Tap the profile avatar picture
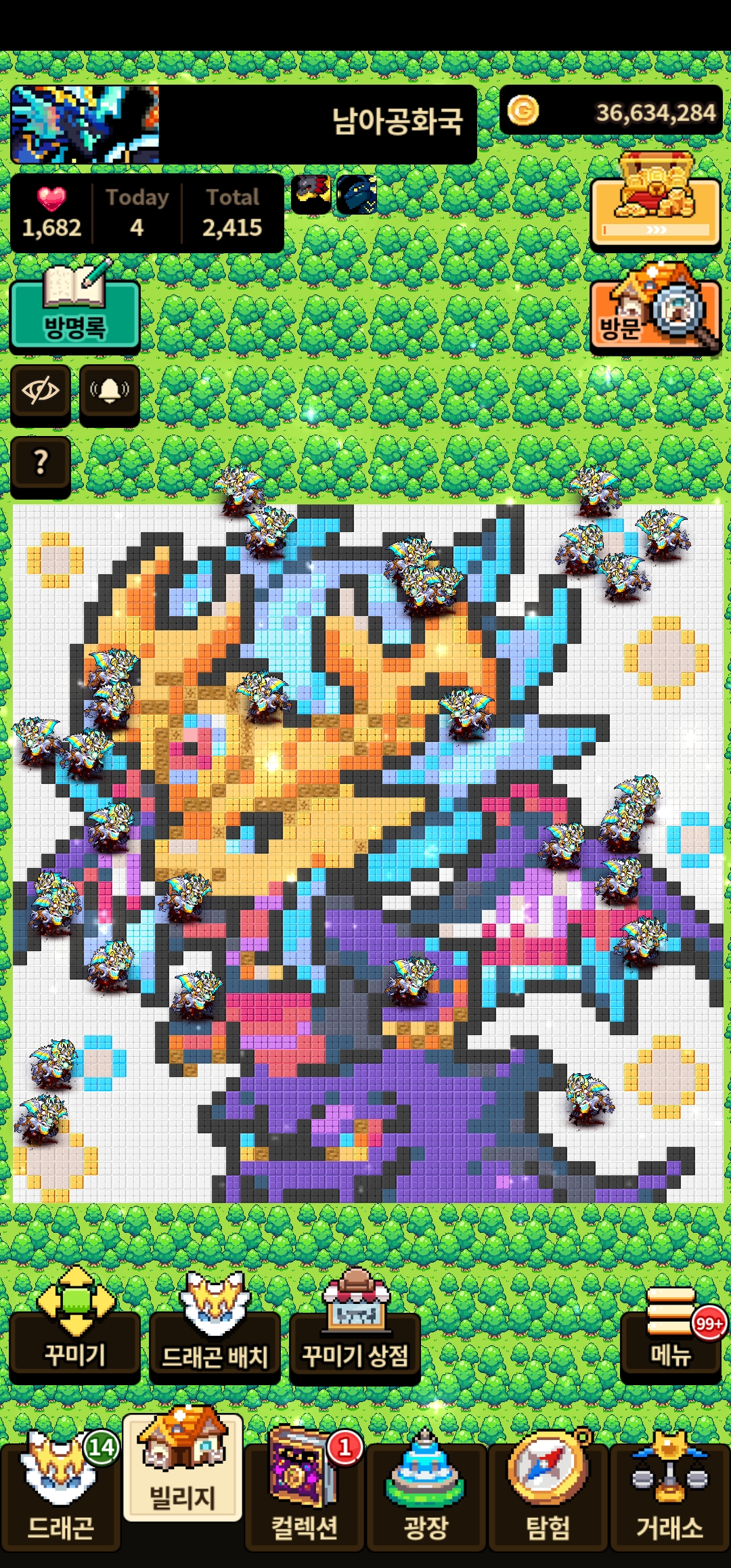Screen dimensions: 731x1568 (85, 125)
